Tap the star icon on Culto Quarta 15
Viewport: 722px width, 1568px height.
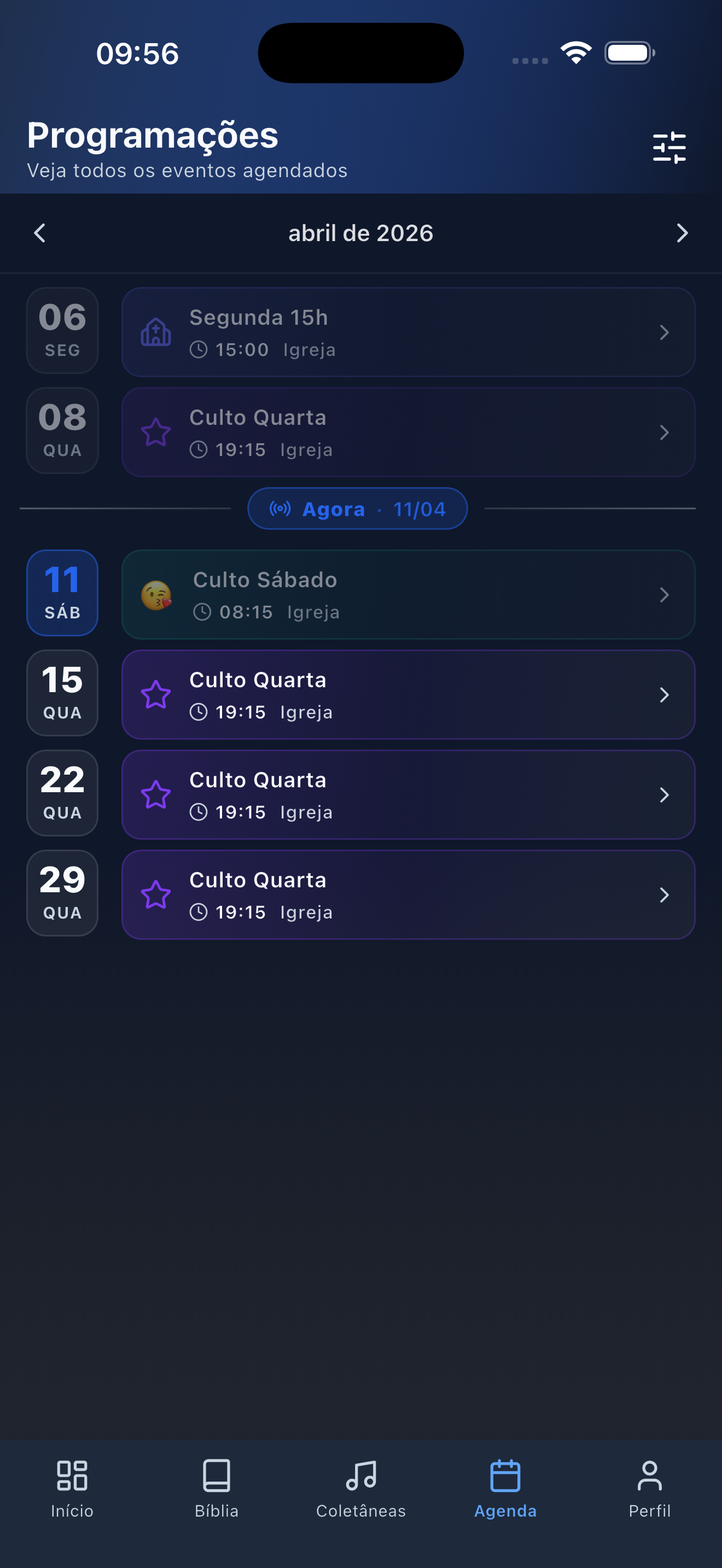pos(156,694)
